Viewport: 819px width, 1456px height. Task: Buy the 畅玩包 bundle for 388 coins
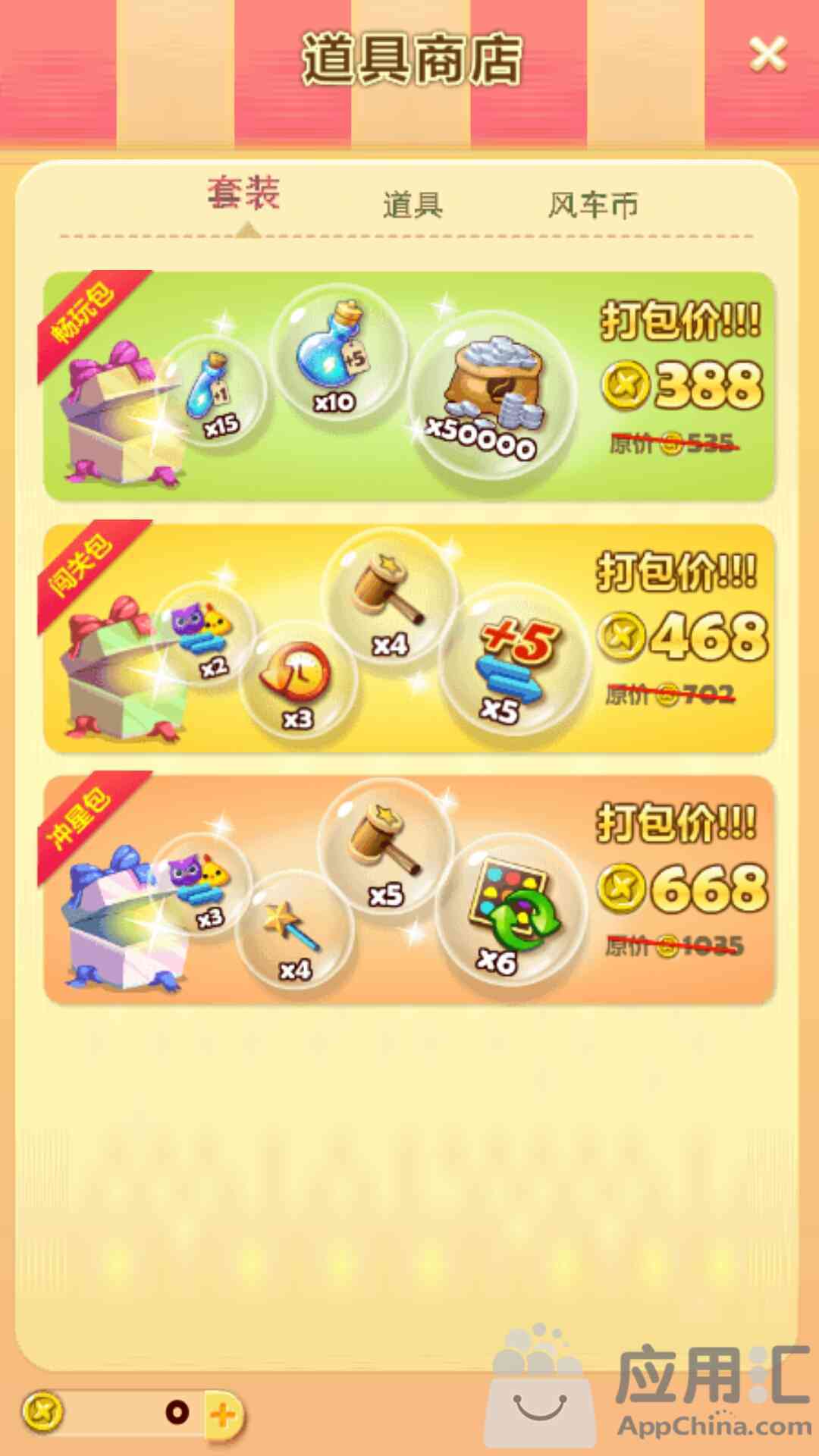[682, 384]
